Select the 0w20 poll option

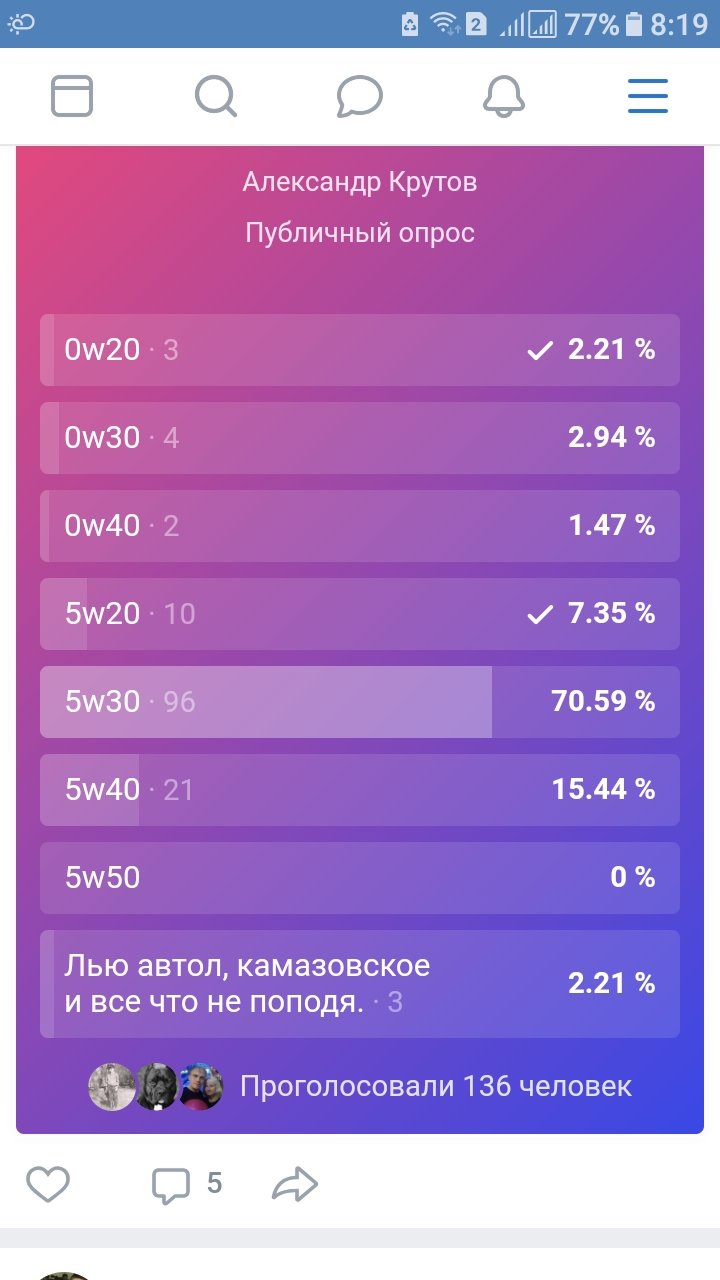pyautogui.click(x=360, y=350)
